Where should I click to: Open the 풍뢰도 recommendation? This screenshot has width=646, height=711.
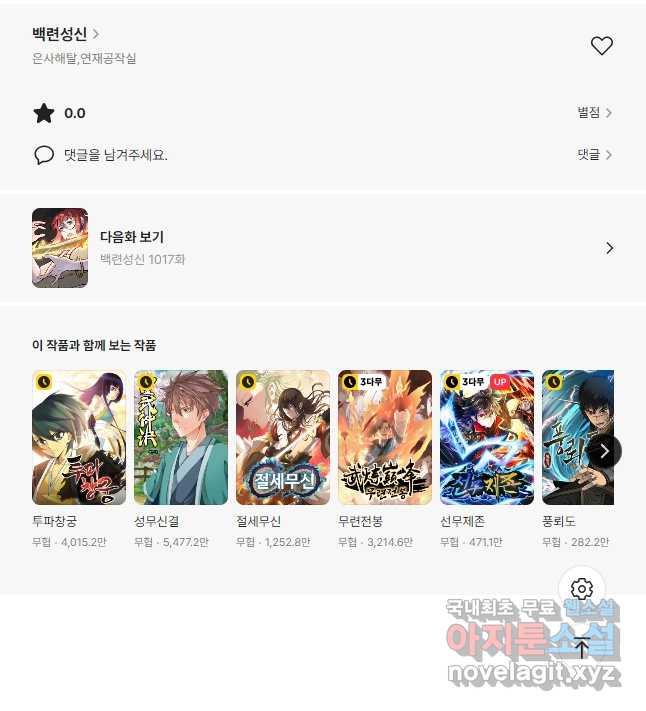[570, 438]
